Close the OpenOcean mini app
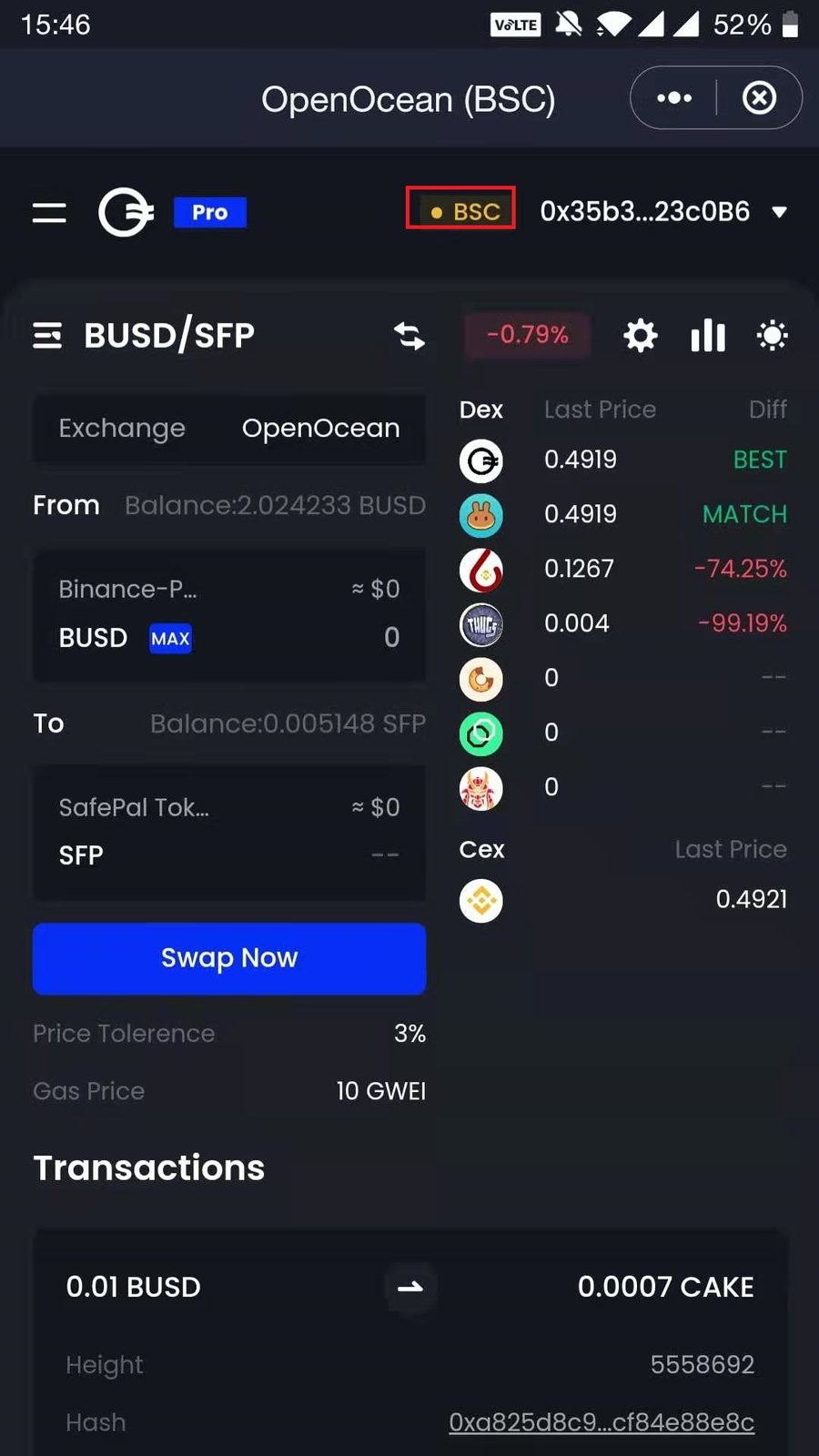The height and width of the screenshot is (1456, 819). [759, 98]
